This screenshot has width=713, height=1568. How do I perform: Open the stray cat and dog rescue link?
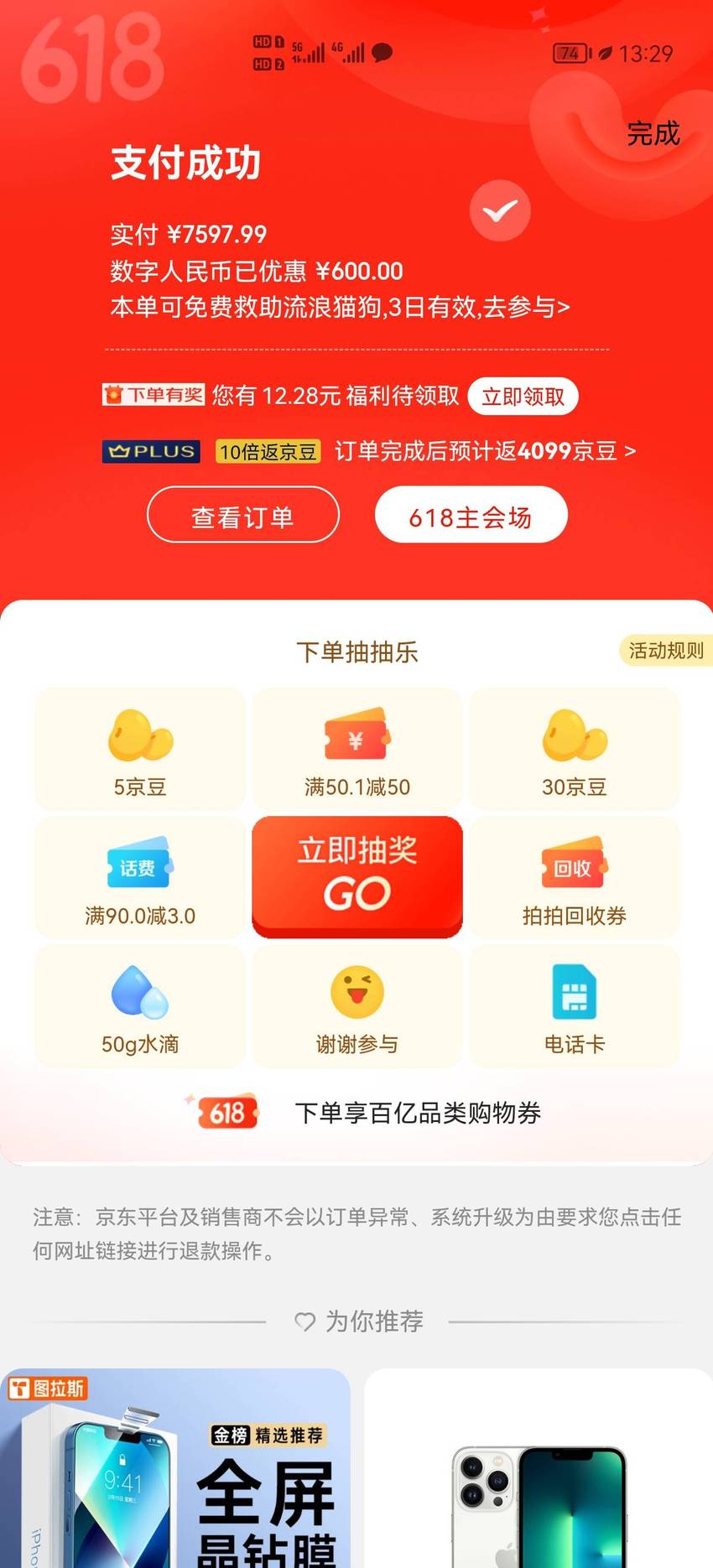pos(340,307)
